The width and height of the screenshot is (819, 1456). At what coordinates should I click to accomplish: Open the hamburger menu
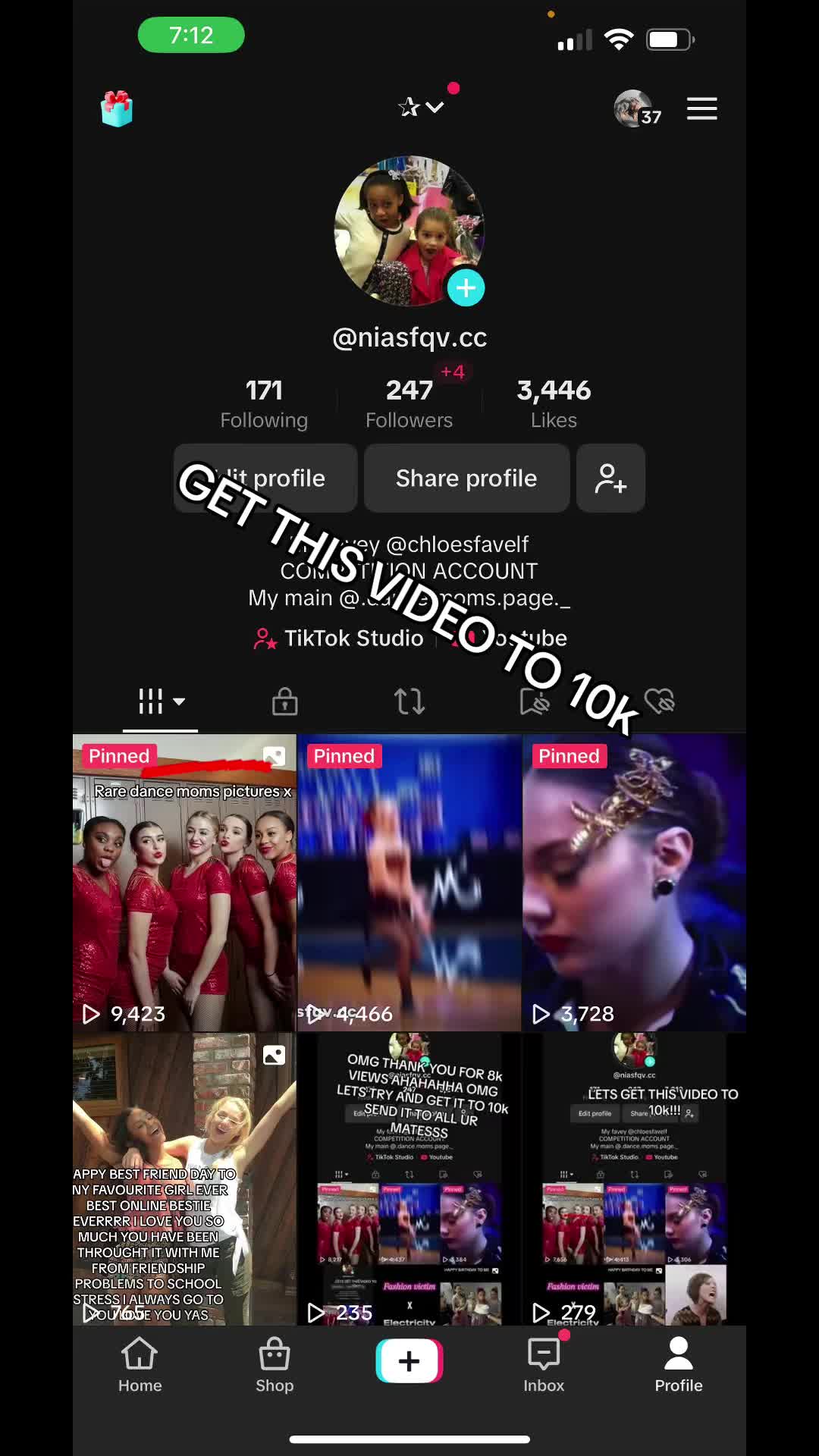coord(701,109)
